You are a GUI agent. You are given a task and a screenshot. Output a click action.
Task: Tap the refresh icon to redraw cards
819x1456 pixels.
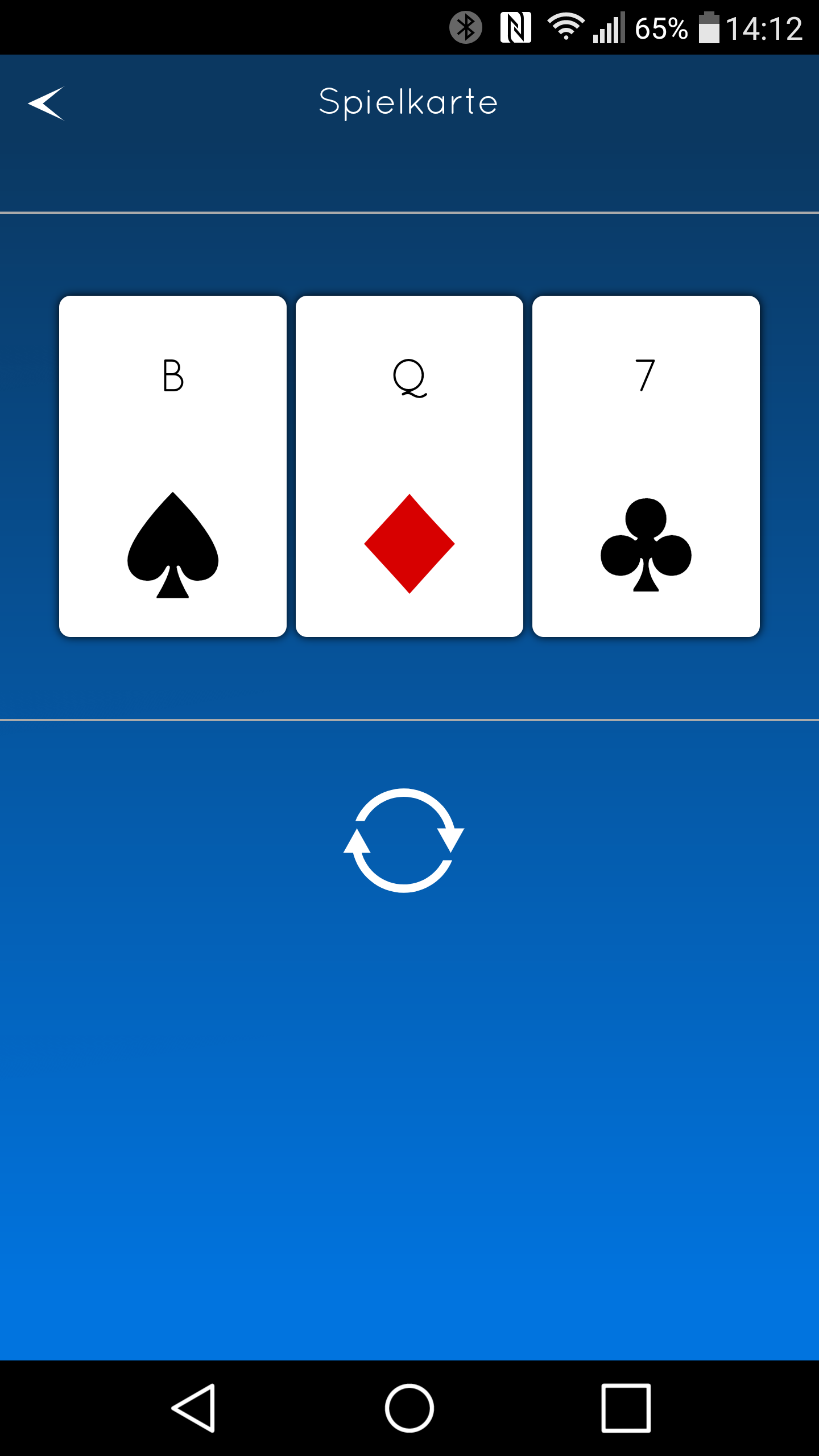(404, 840)
